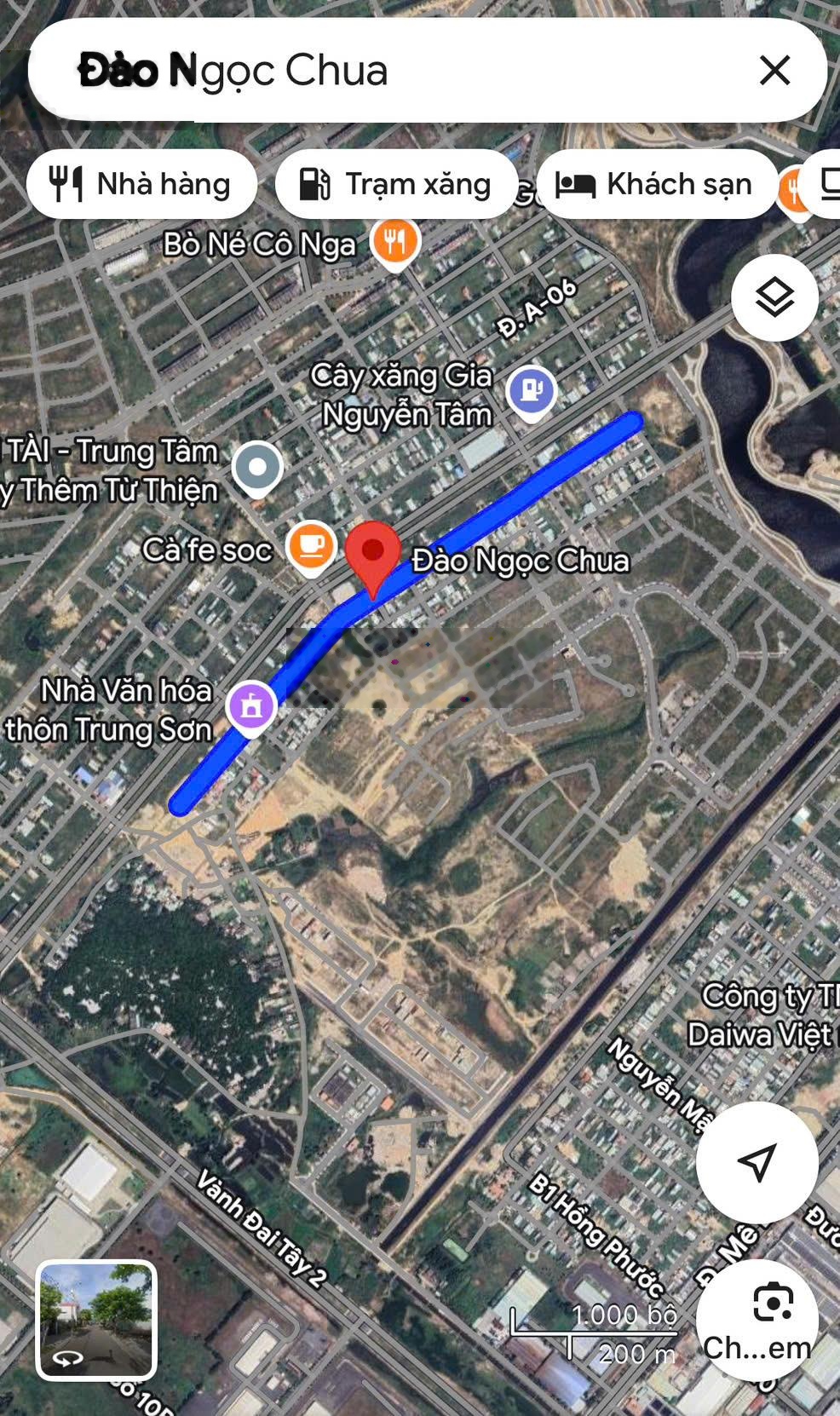Show Khách sạn nearby
840x1416 pixels.
(x=656, y=184)
